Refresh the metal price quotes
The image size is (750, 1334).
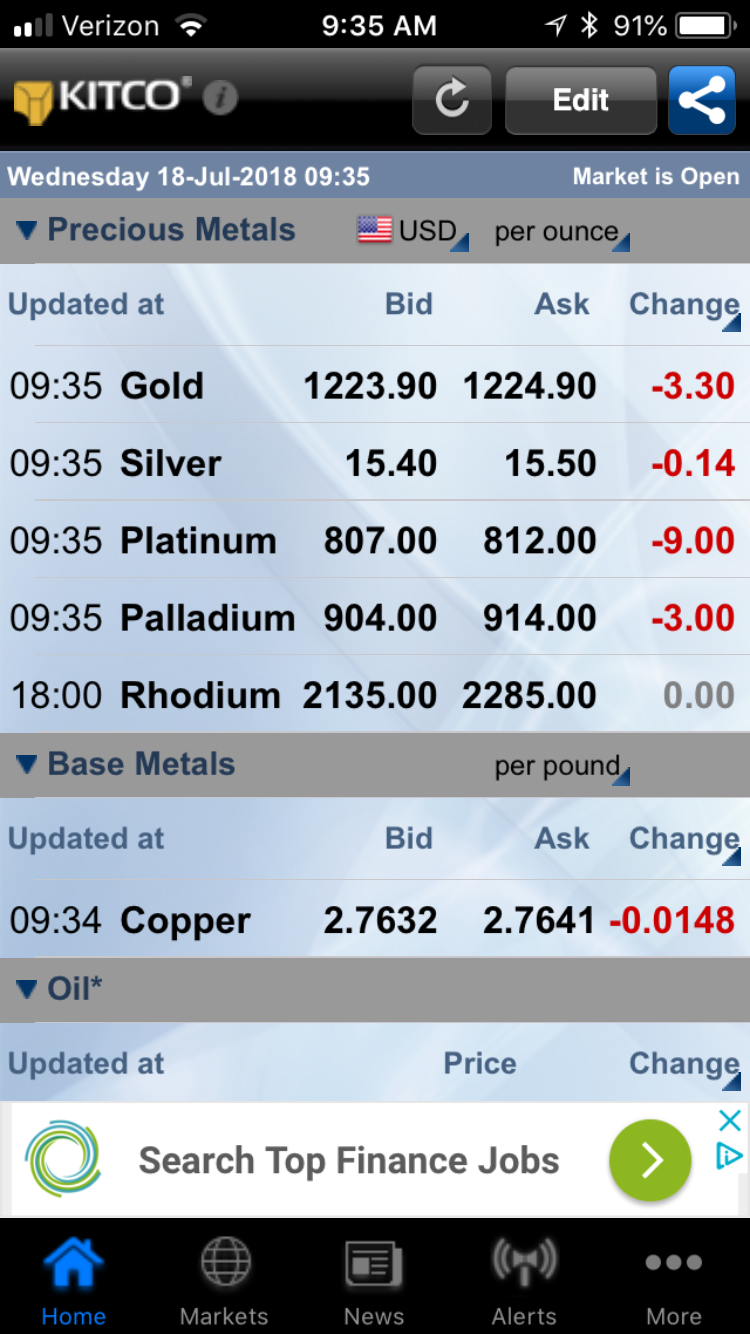pos(452,100)
